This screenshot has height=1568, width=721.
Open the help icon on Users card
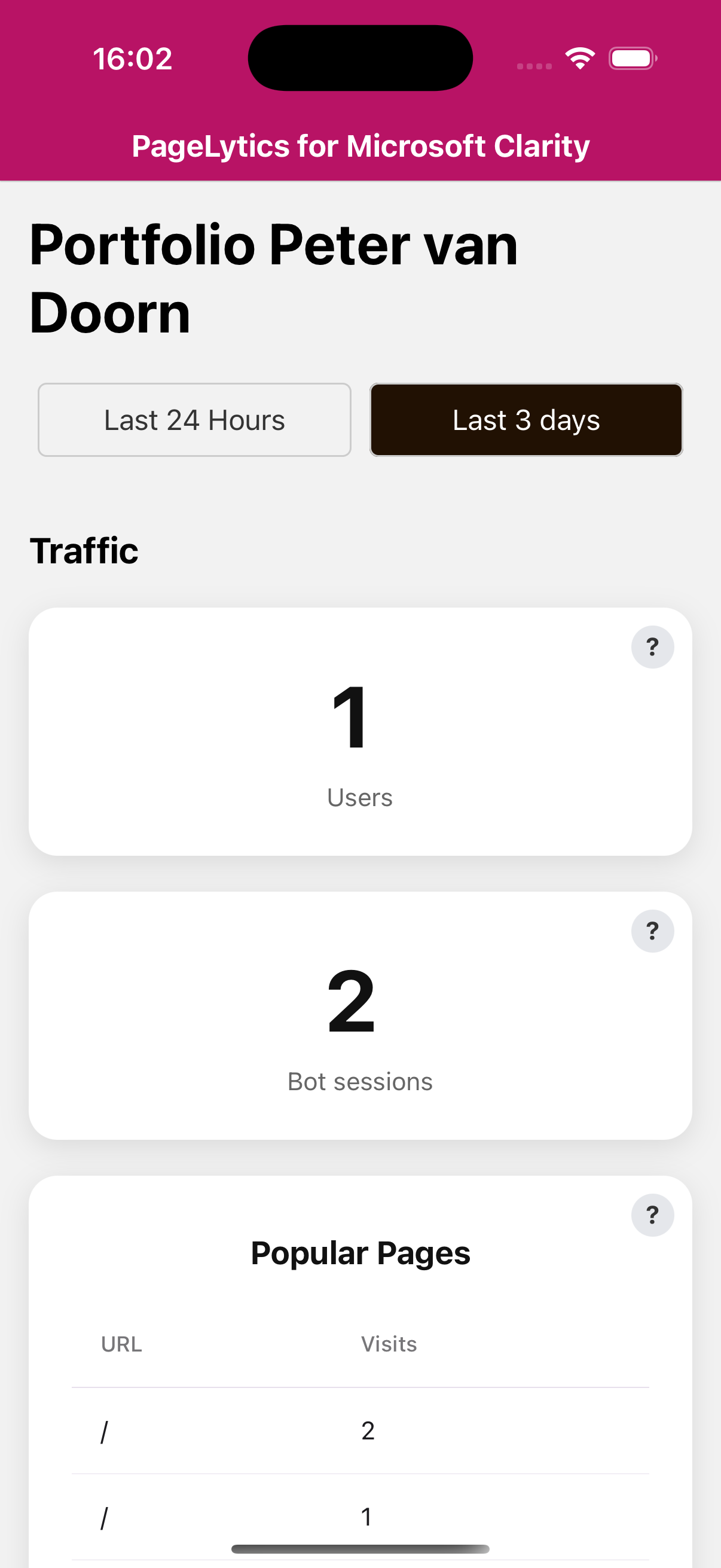tap(652, 647)
